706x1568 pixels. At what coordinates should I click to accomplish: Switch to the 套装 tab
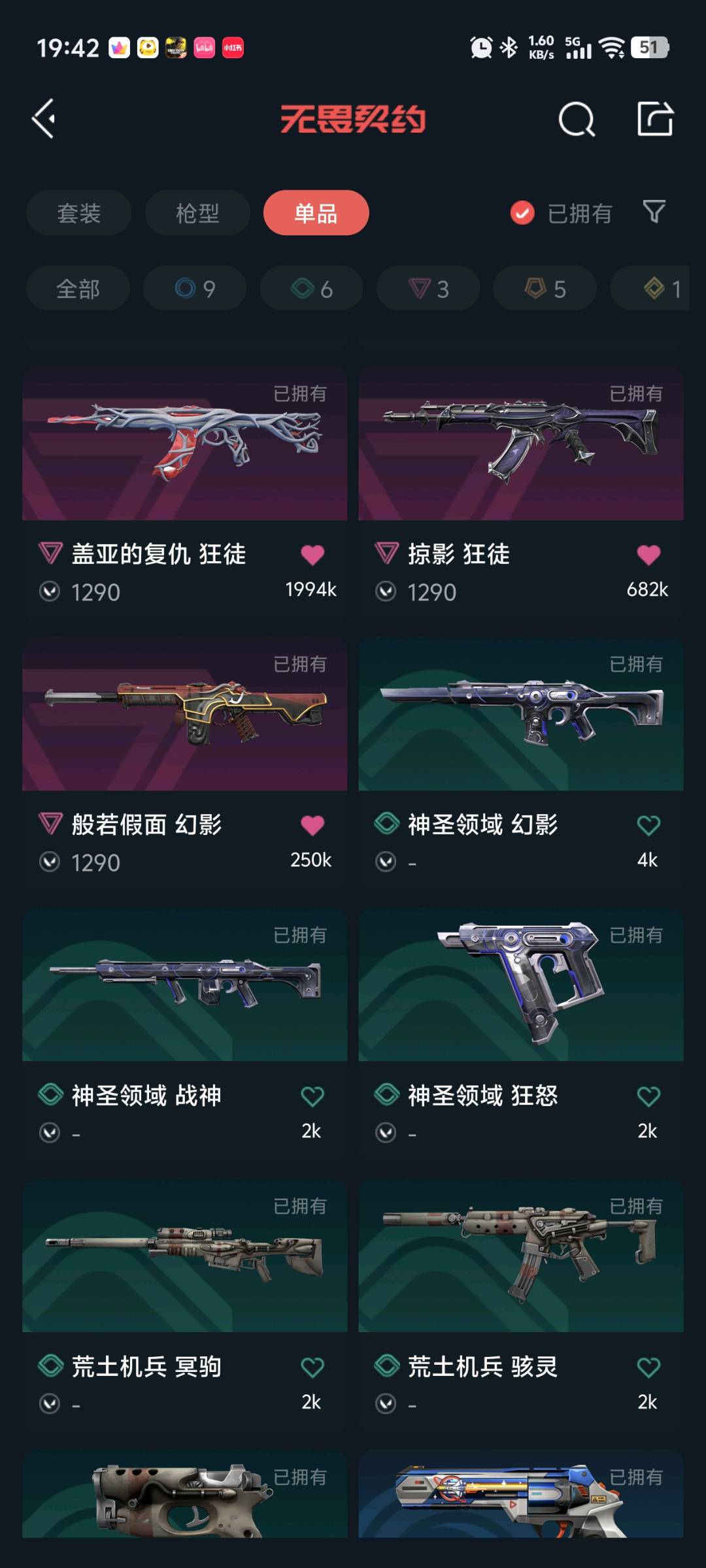78,213
